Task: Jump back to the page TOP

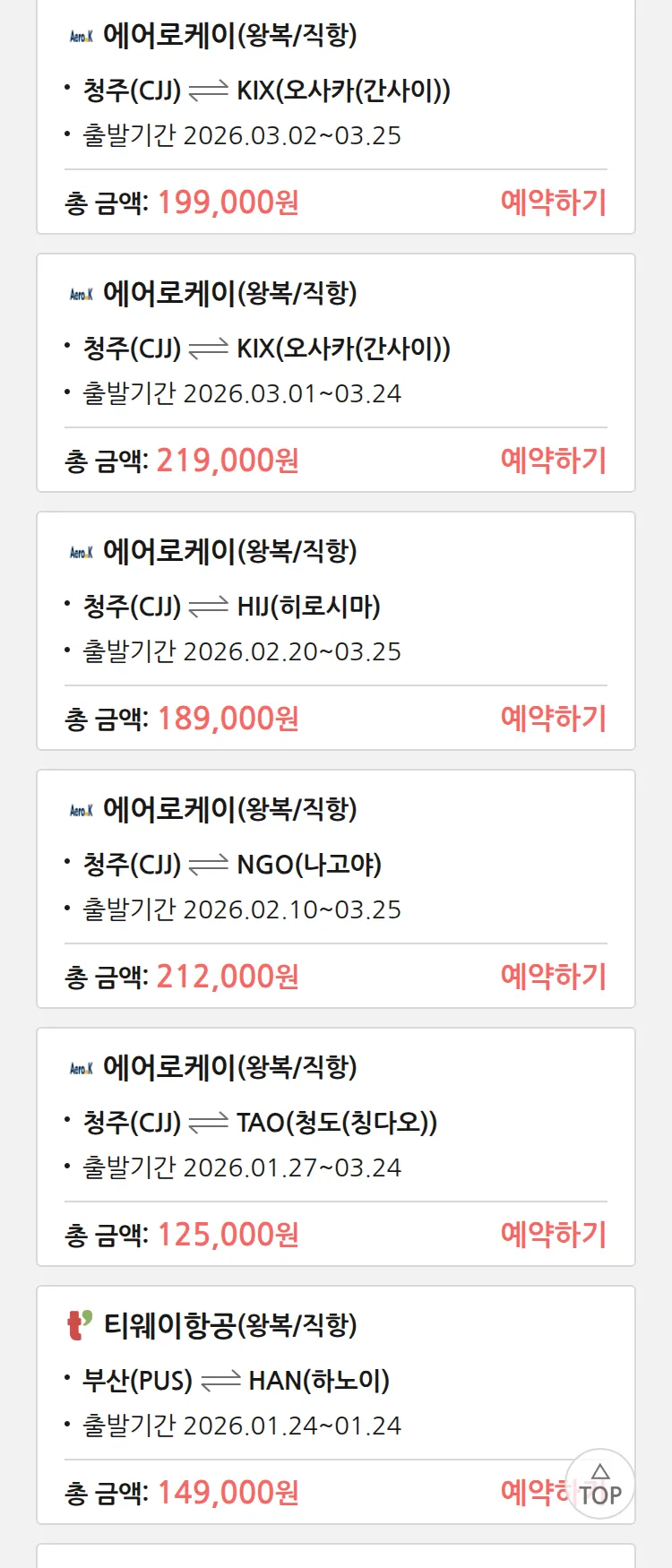Action: (x=600, y=1485)
